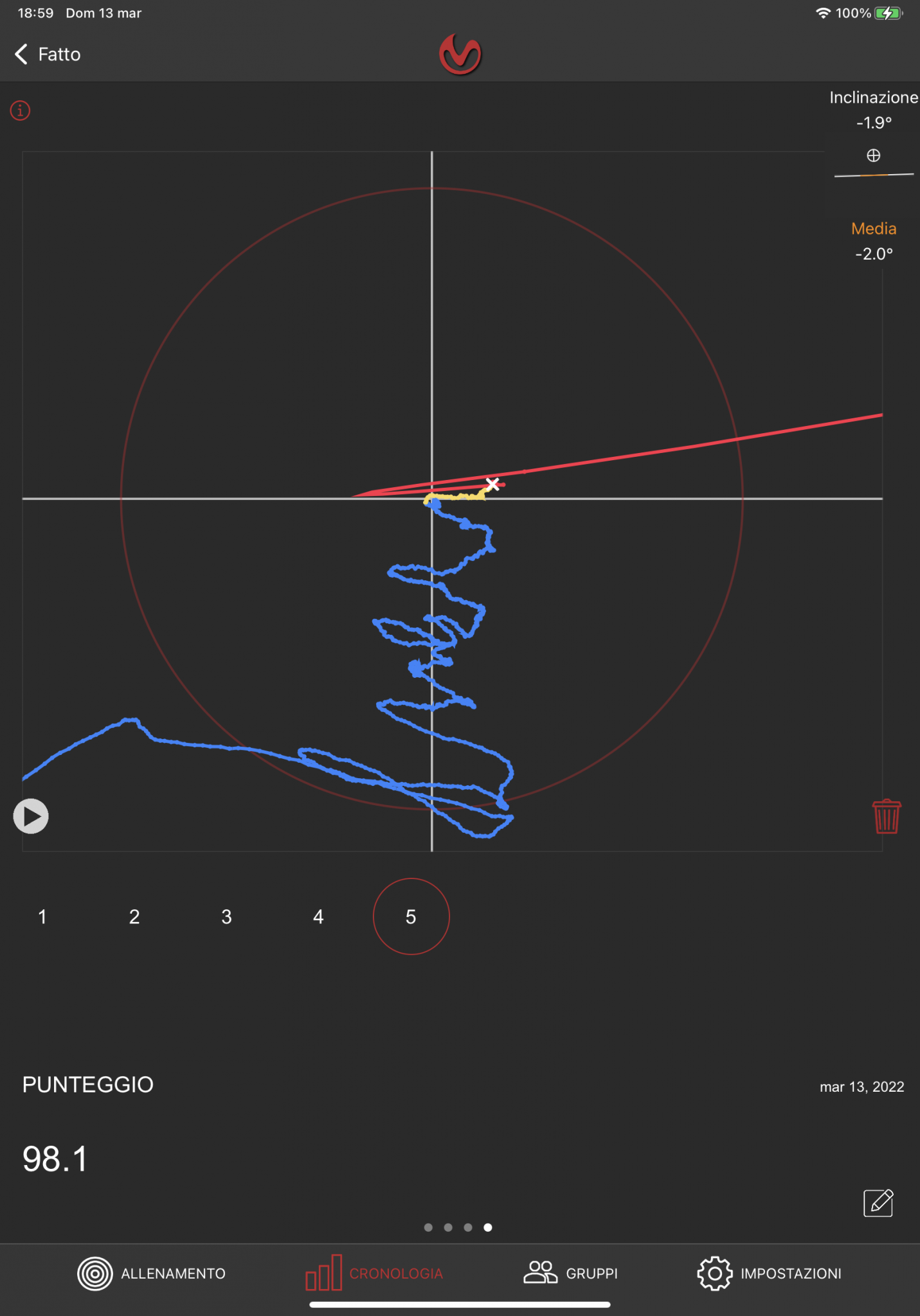
Task: Select shot number 3
Action: pyautogui.click(x=226, y=916)
